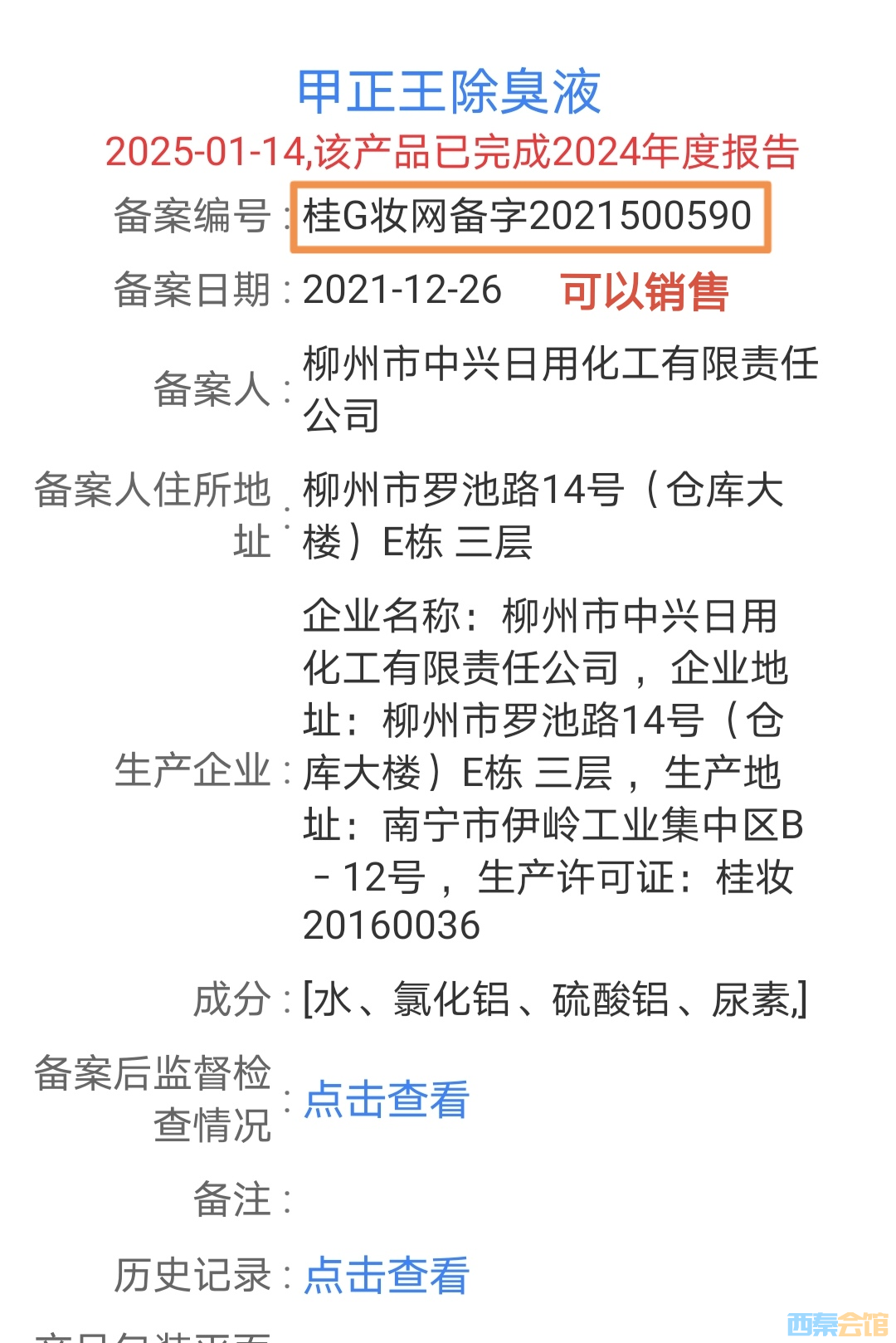Image resolution: width=896 pixels, height=1343 pixels.
Task: Open 点击查看 link for 历史记录
Action: point(387,1276)
